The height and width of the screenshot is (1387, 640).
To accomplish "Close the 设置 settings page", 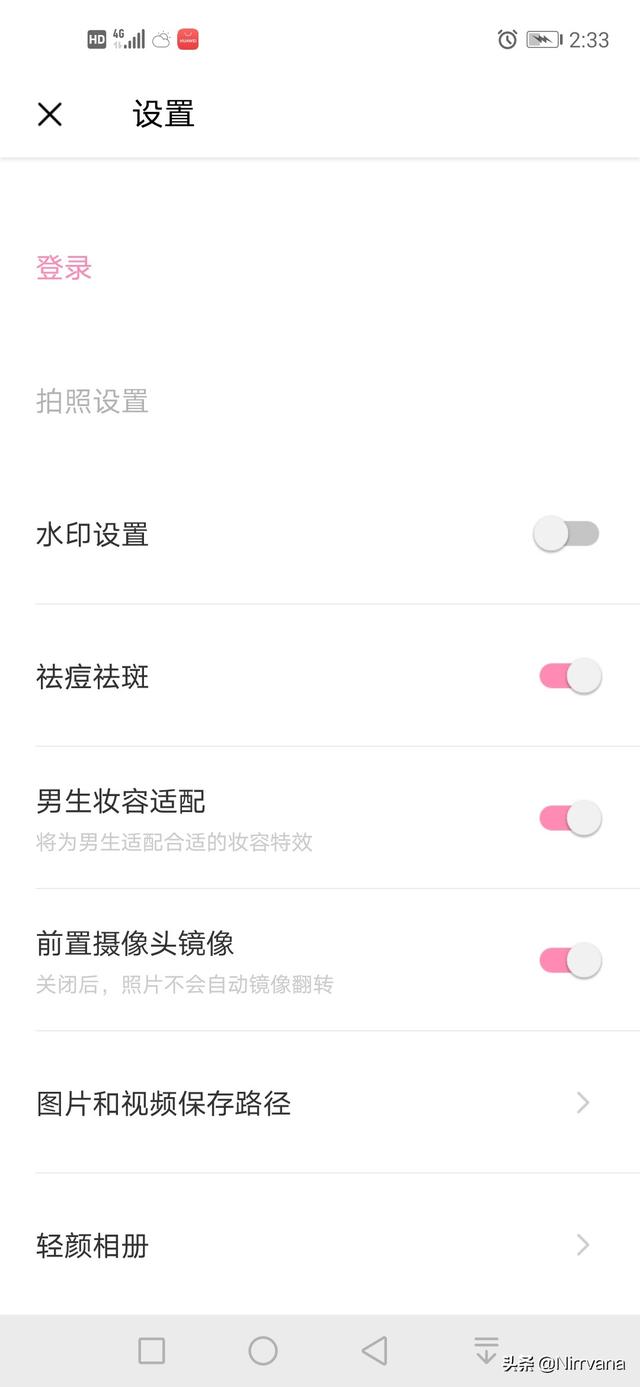I will pos(50,115).
